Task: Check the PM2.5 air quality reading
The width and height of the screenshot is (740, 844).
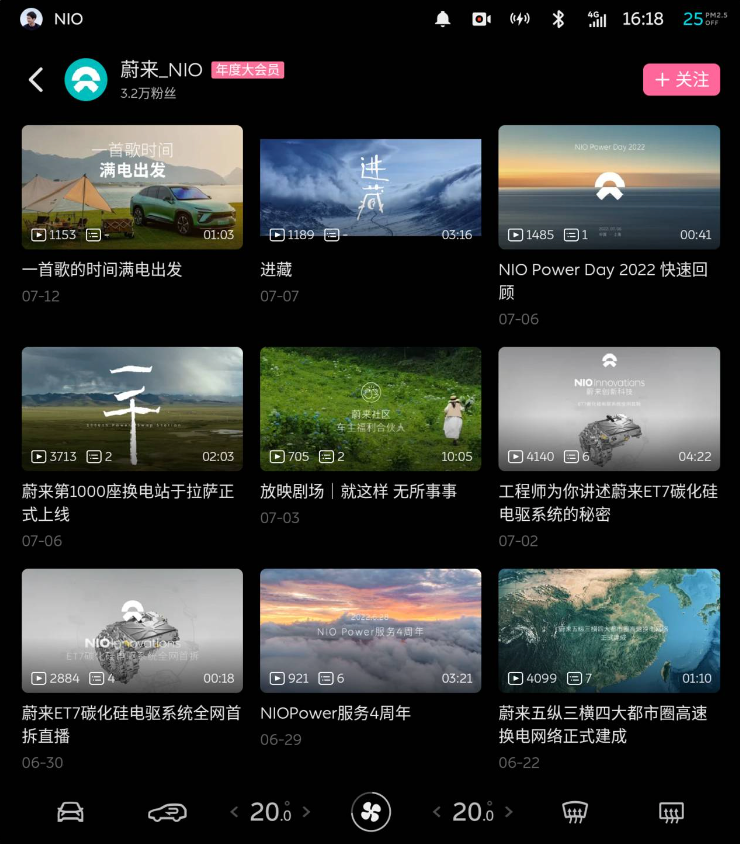Action: tap(701, 18)
